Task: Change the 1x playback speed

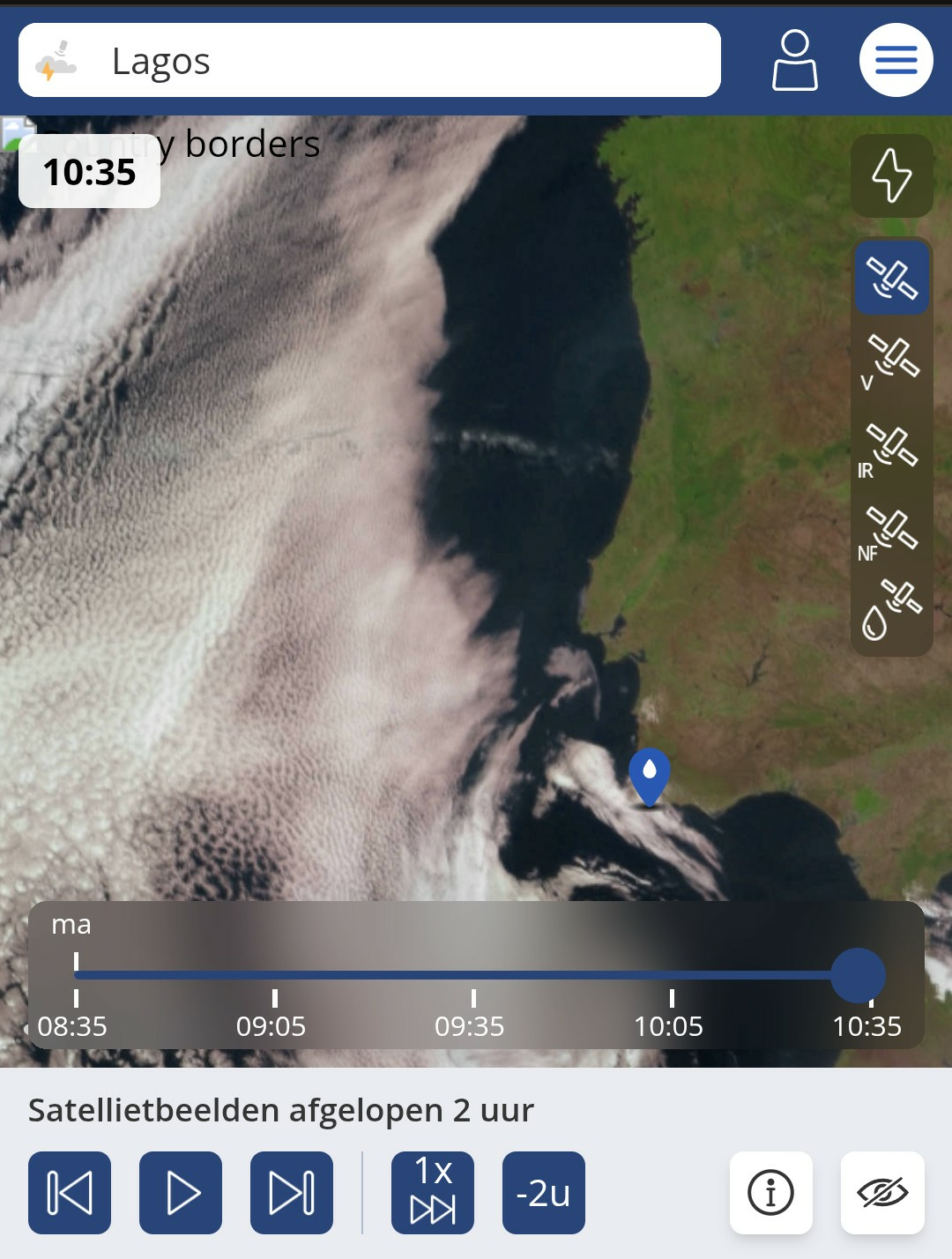Action: pos(433,1193)
